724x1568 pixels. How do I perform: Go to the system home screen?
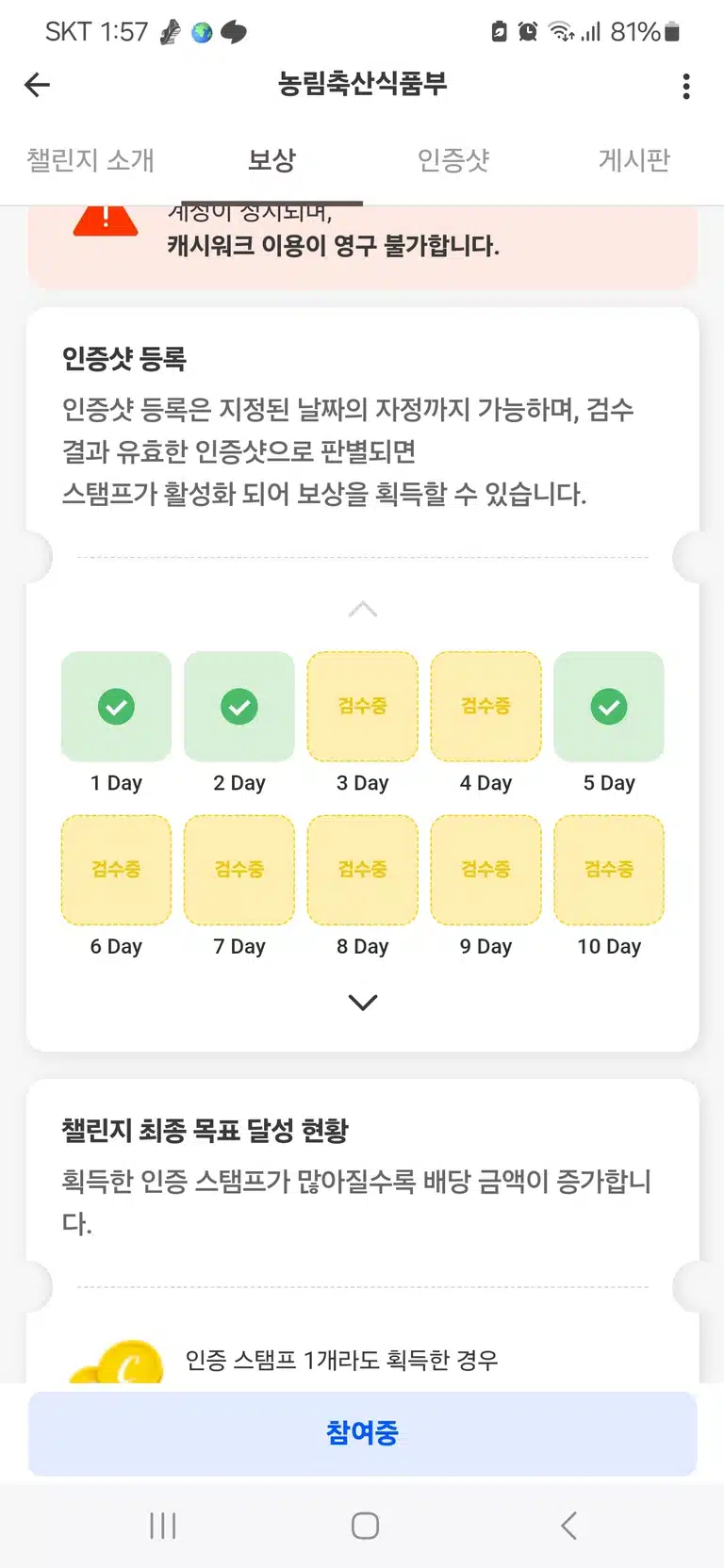pos(365,1526)
